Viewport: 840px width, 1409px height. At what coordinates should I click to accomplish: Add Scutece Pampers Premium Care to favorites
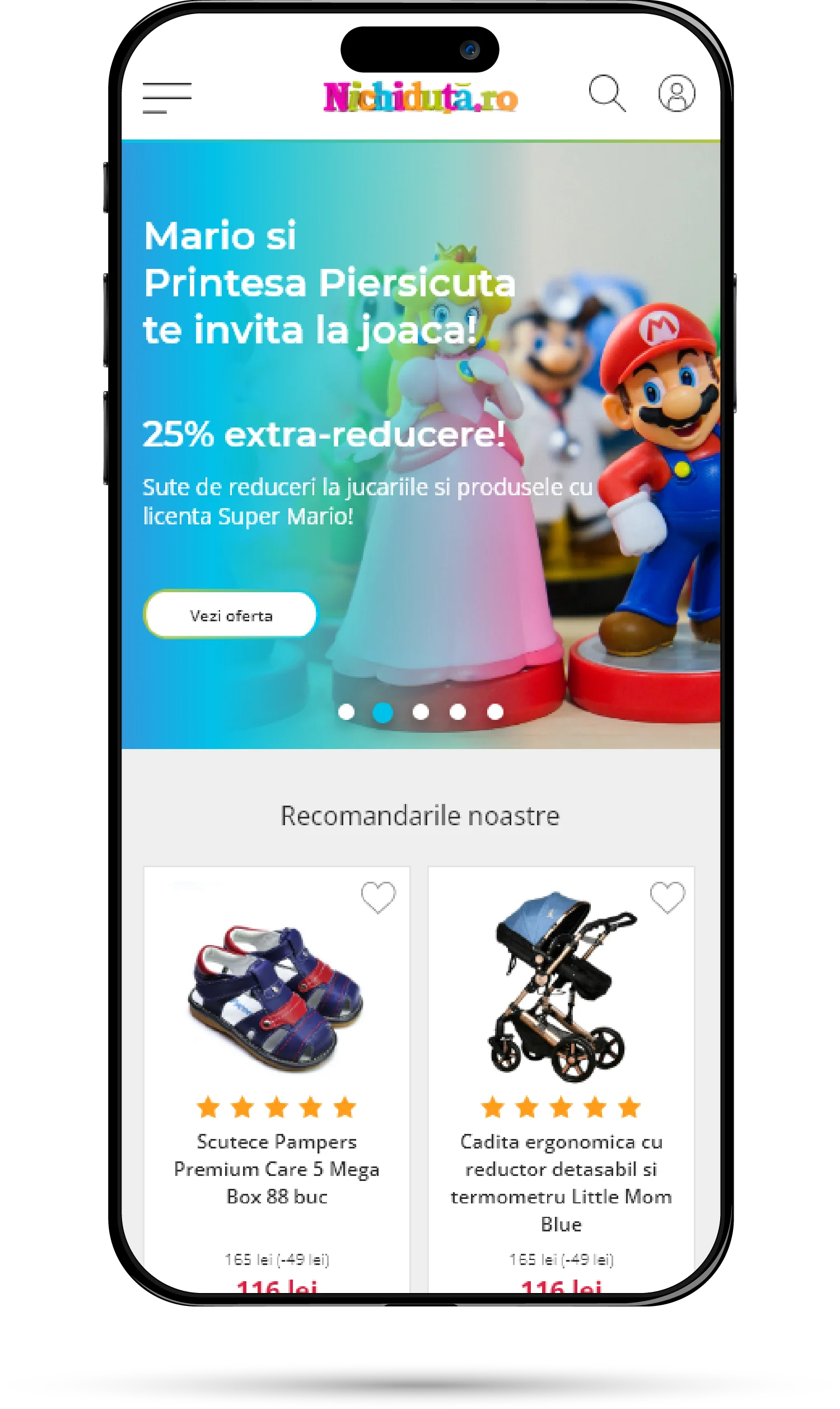point(378,897)
